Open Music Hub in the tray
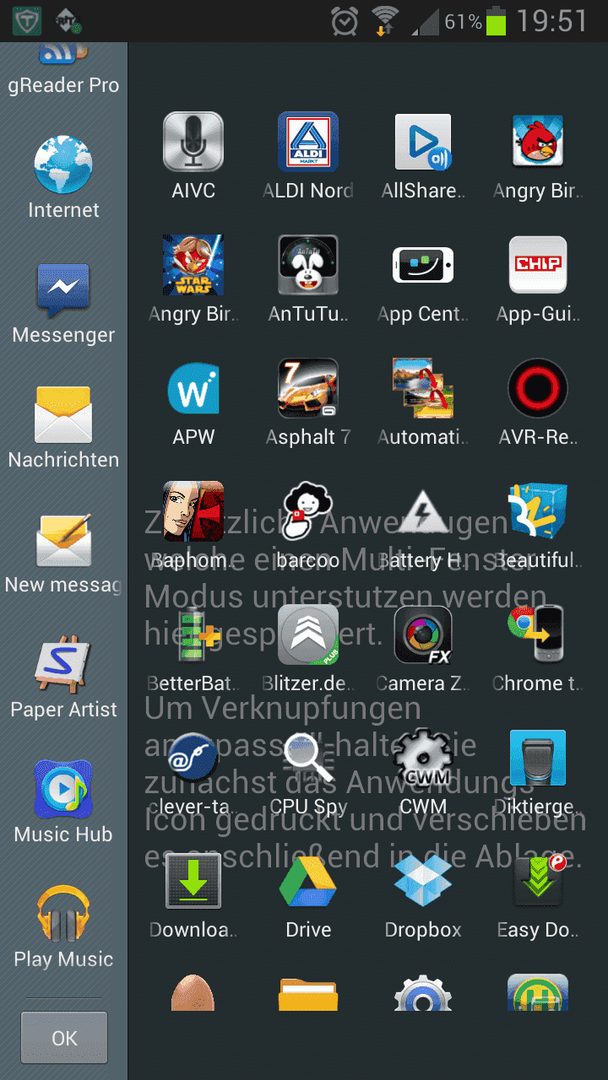Image resolution: width=608 pixels, height=1080 pixels. pos(63,790)
